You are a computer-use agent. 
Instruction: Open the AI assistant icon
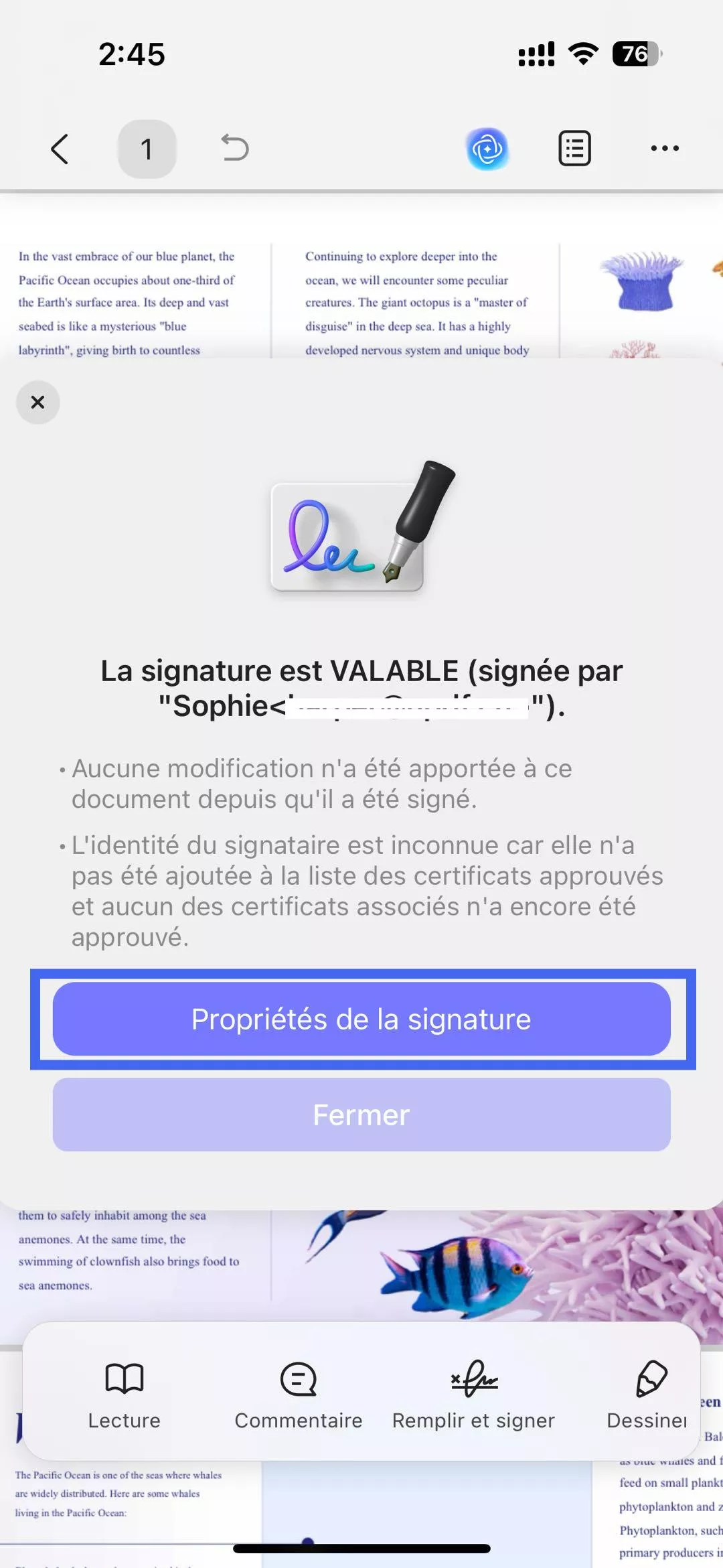(488, 149)
